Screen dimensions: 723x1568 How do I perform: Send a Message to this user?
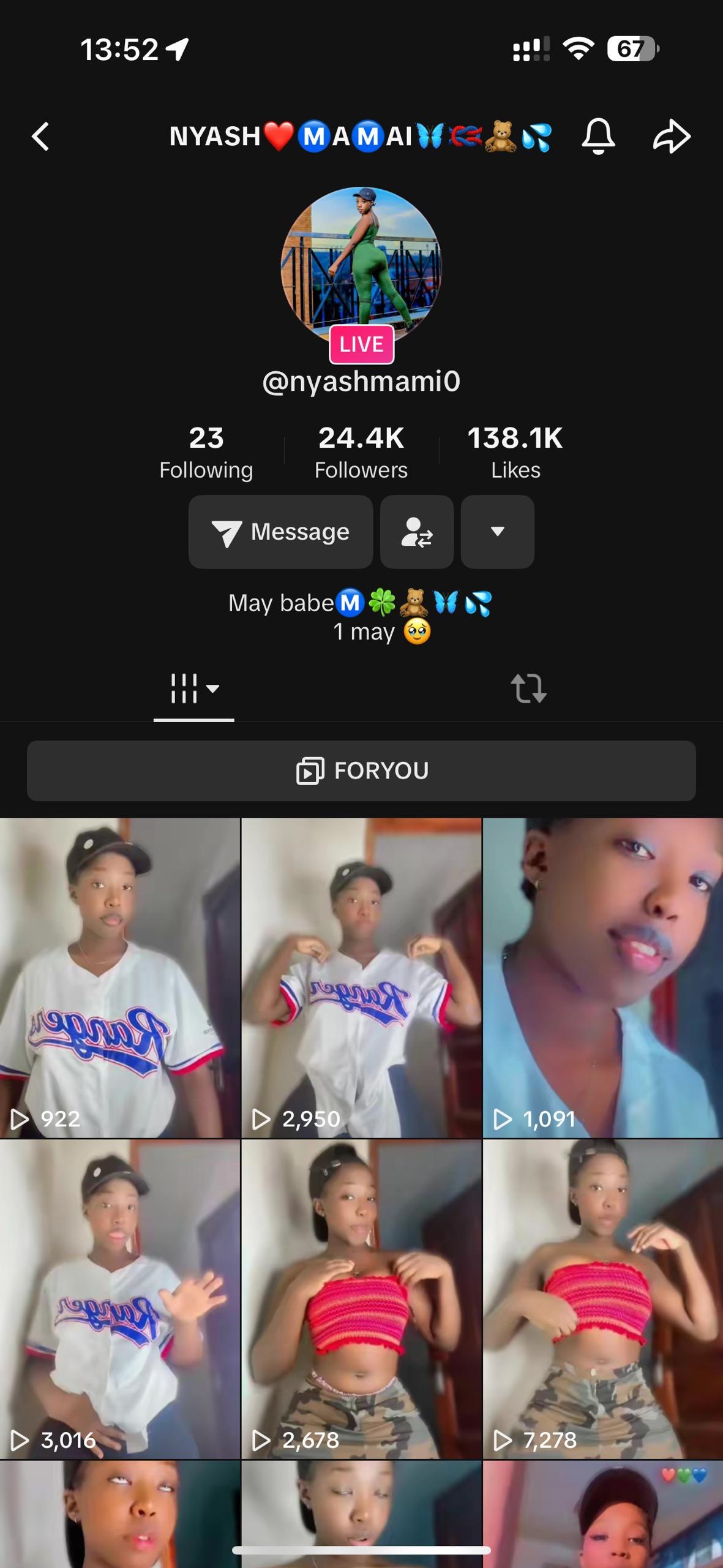coord(280,532)
